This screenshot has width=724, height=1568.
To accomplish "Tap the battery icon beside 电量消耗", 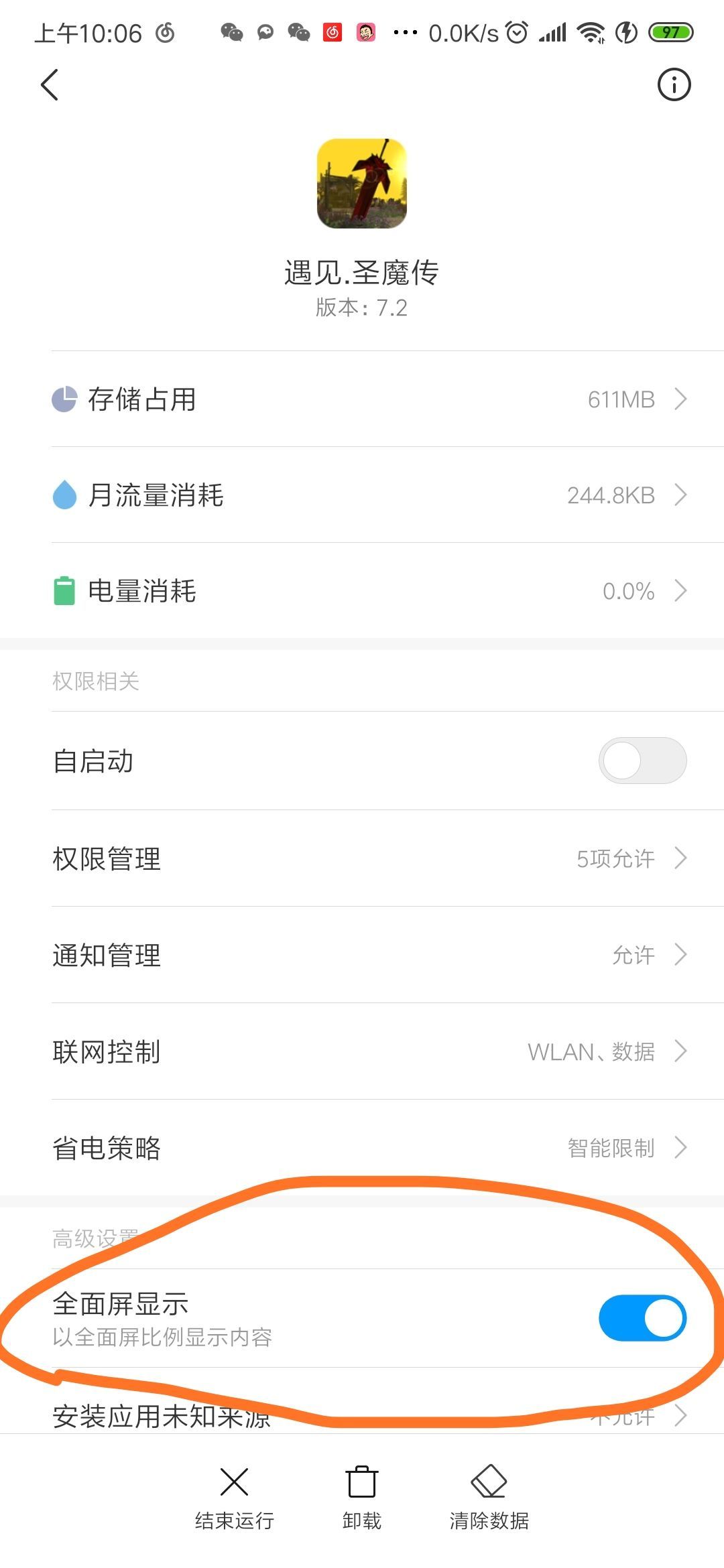I will point(65,590).
